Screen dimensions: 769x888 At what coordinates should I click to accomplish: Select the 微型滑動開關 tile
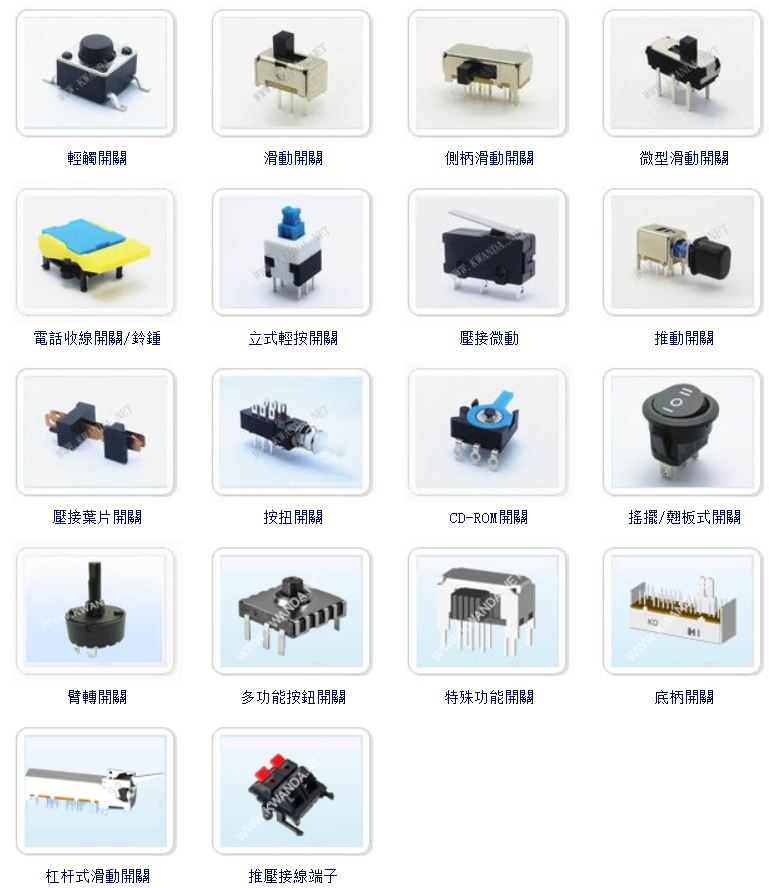(684, 73)
